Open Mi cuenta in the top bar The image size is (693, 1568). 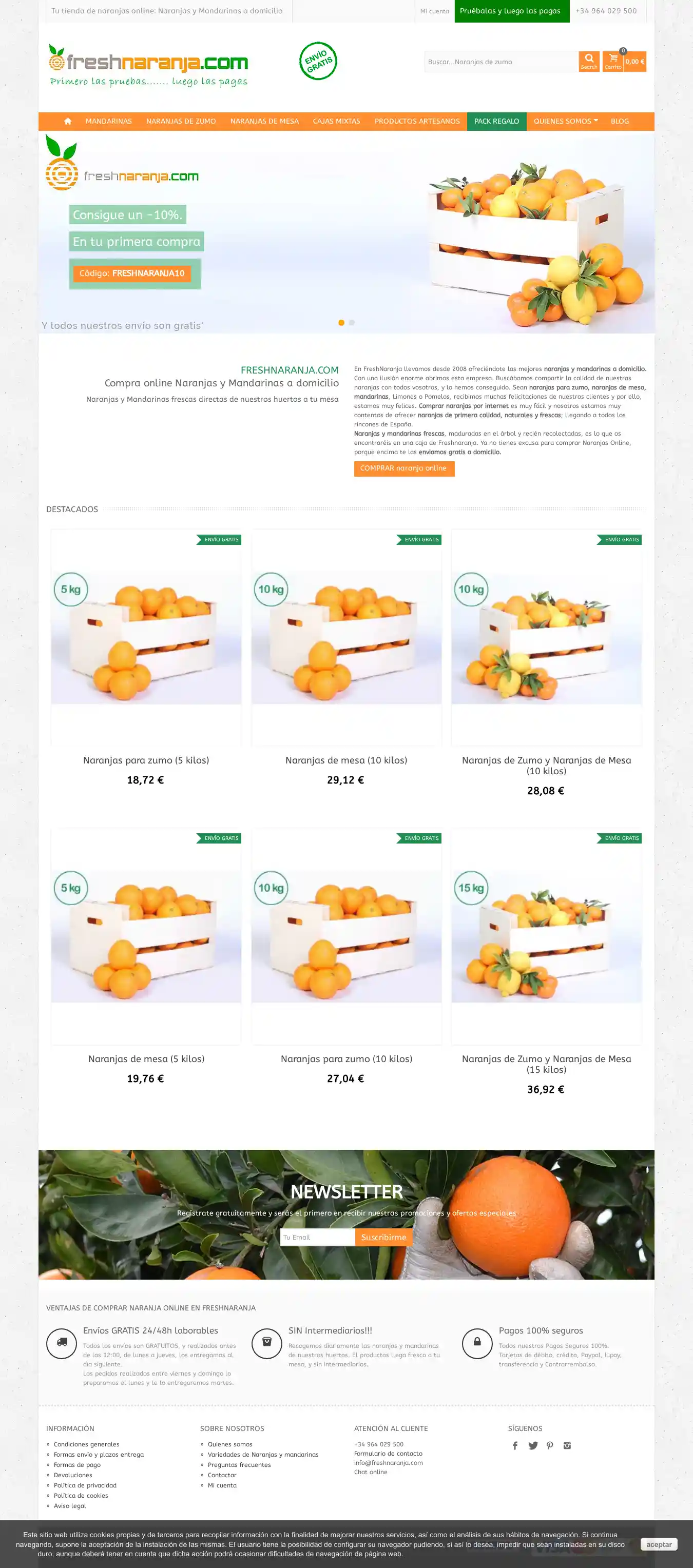click(x=434, y=11)
